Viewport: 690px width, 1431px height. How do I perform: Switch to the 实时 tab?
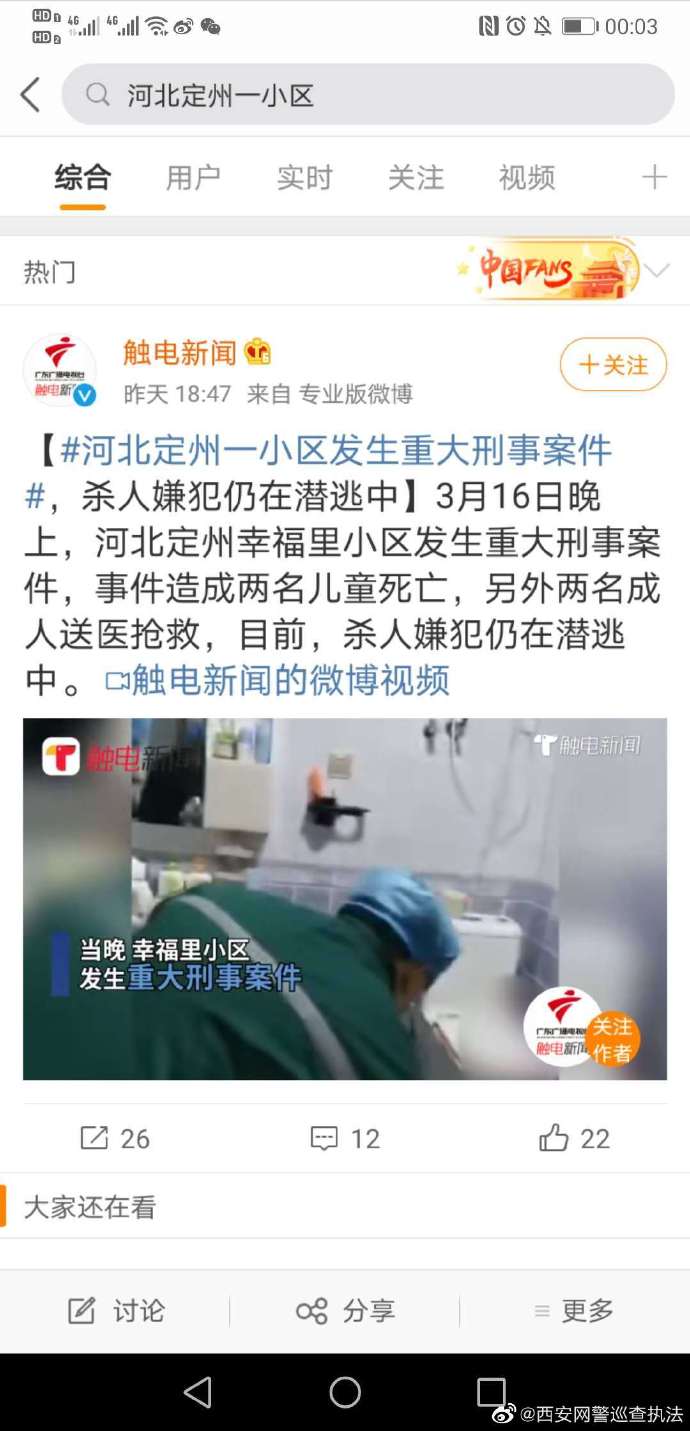click(304, 178)
